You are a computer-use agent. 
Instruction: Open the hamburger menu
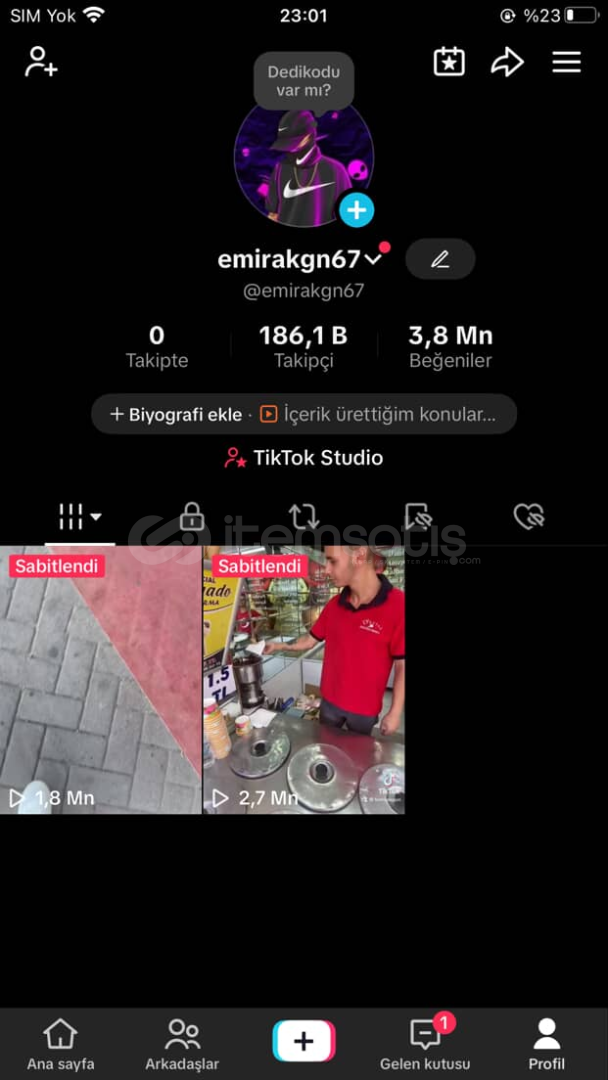tap(566, 62)
